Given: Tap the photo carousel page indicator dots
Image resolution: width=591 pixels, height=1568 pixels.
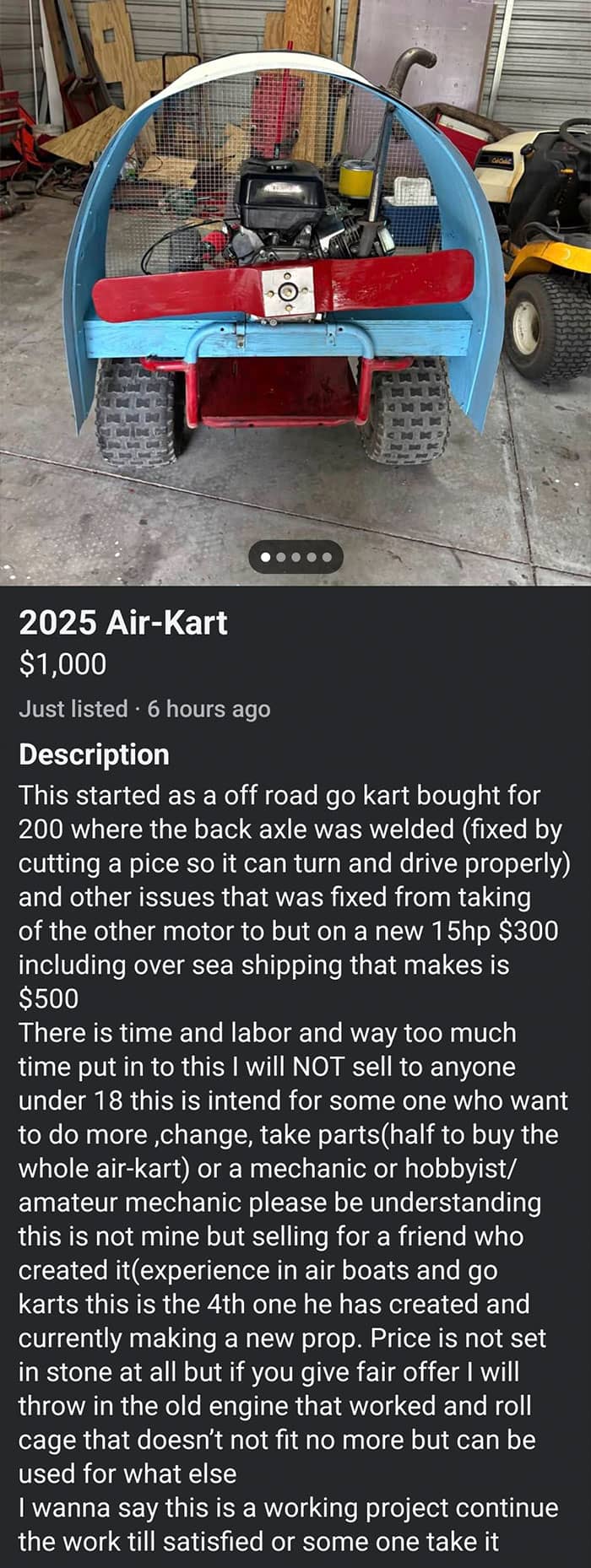Looking at the screenshot, I should (x=296, y=557).
